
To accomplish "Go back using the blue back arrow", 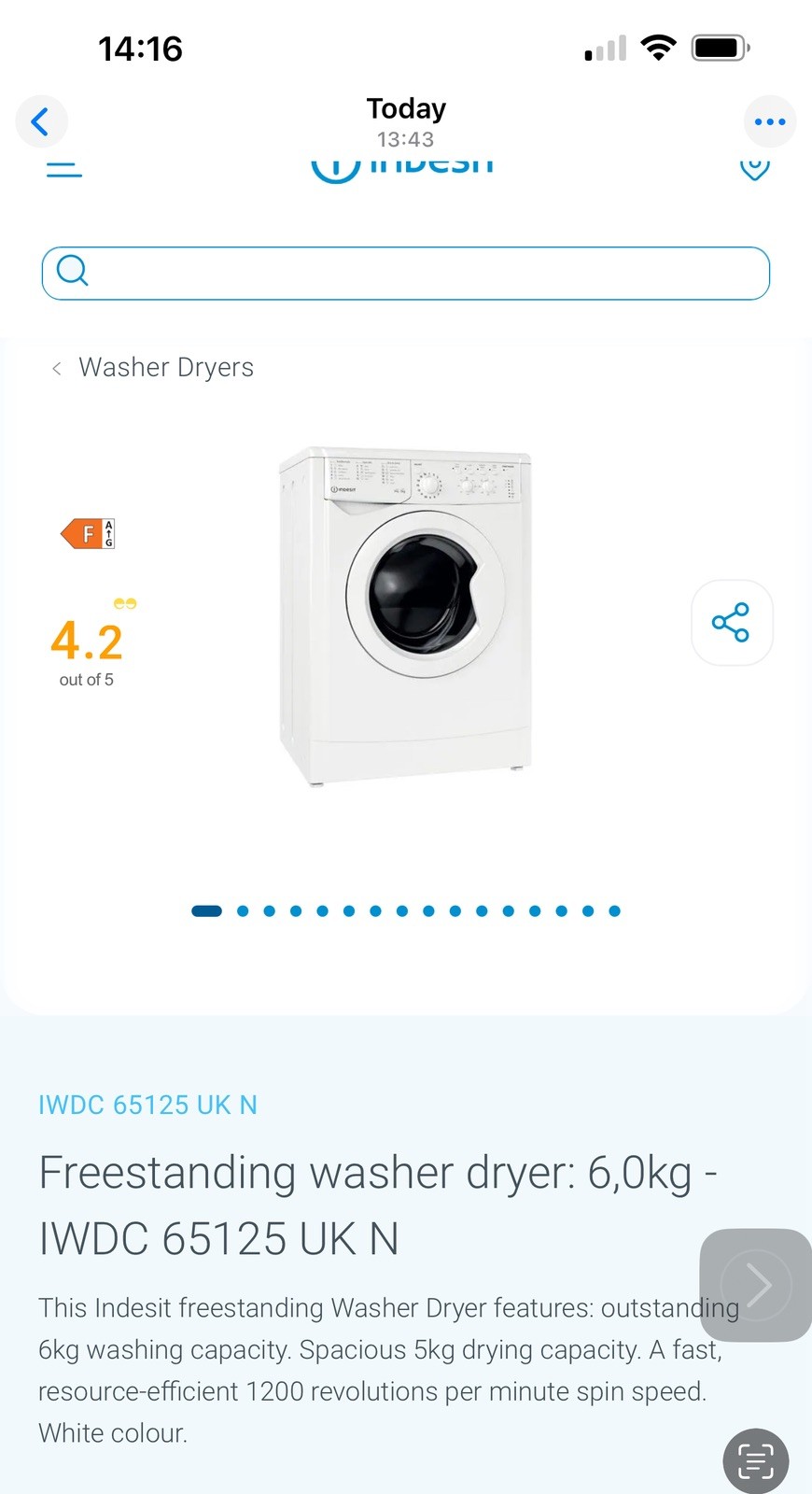I will click(41, 121).
